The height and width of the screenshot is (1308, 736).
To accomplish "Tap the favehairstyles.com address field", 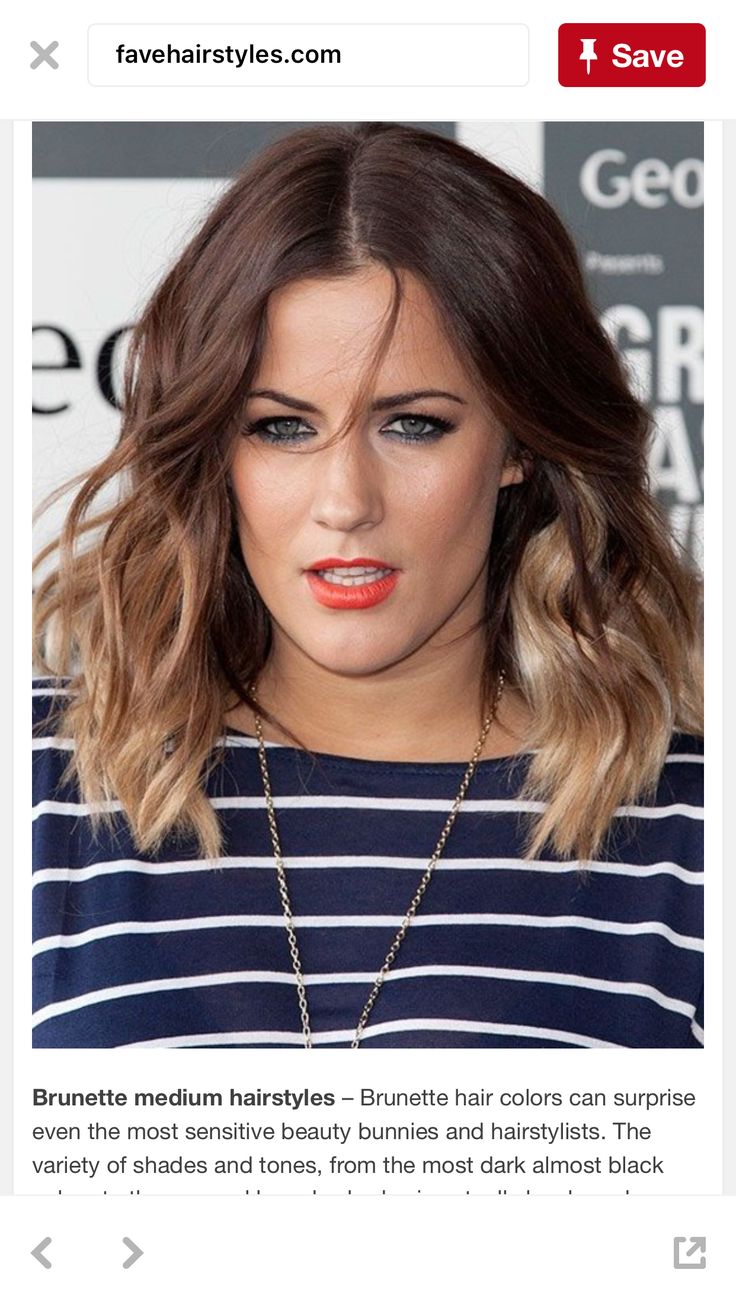I will (308, 55).
